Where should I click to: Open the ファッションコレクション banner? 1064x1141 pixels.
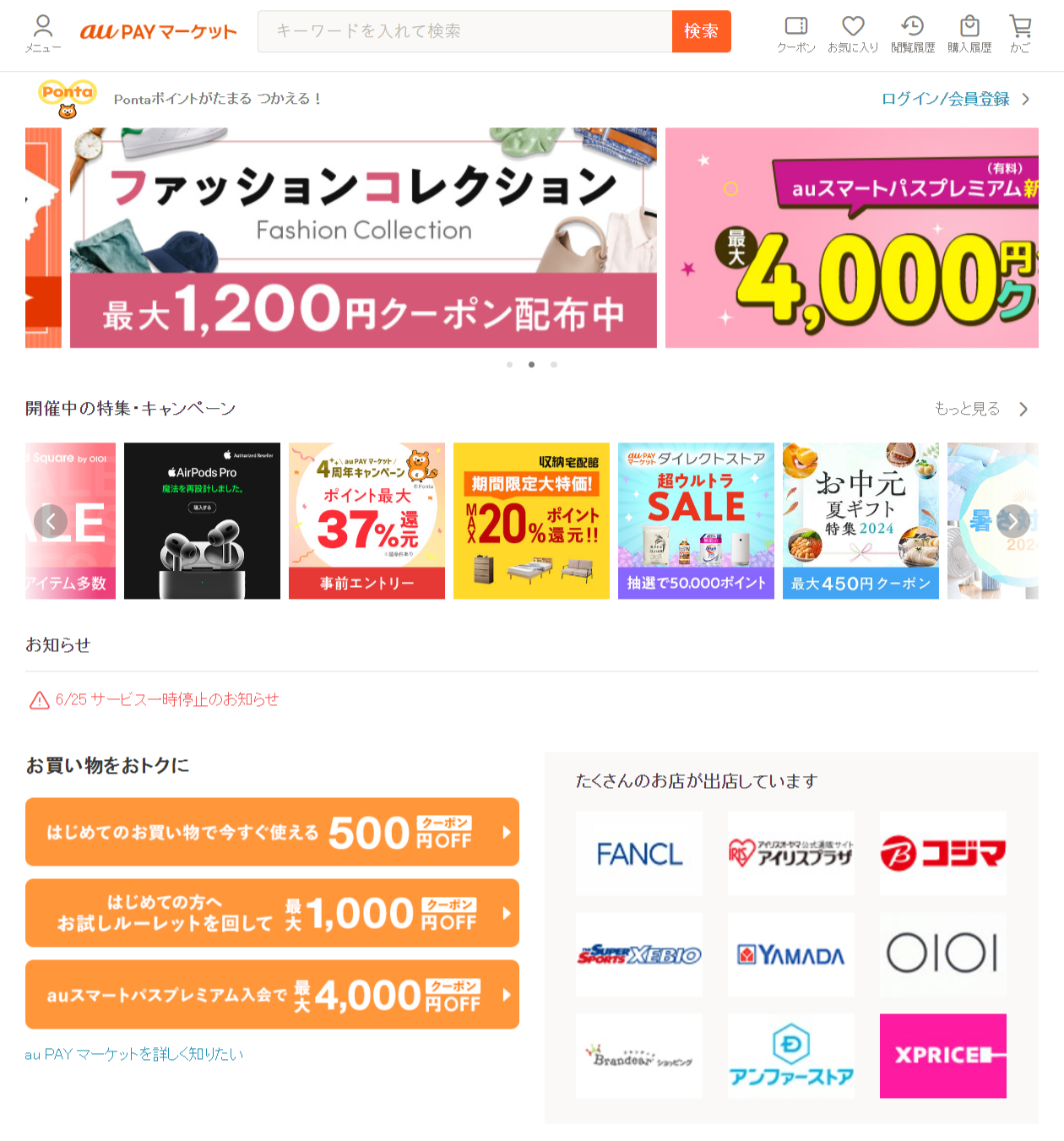tap(363, 237)
